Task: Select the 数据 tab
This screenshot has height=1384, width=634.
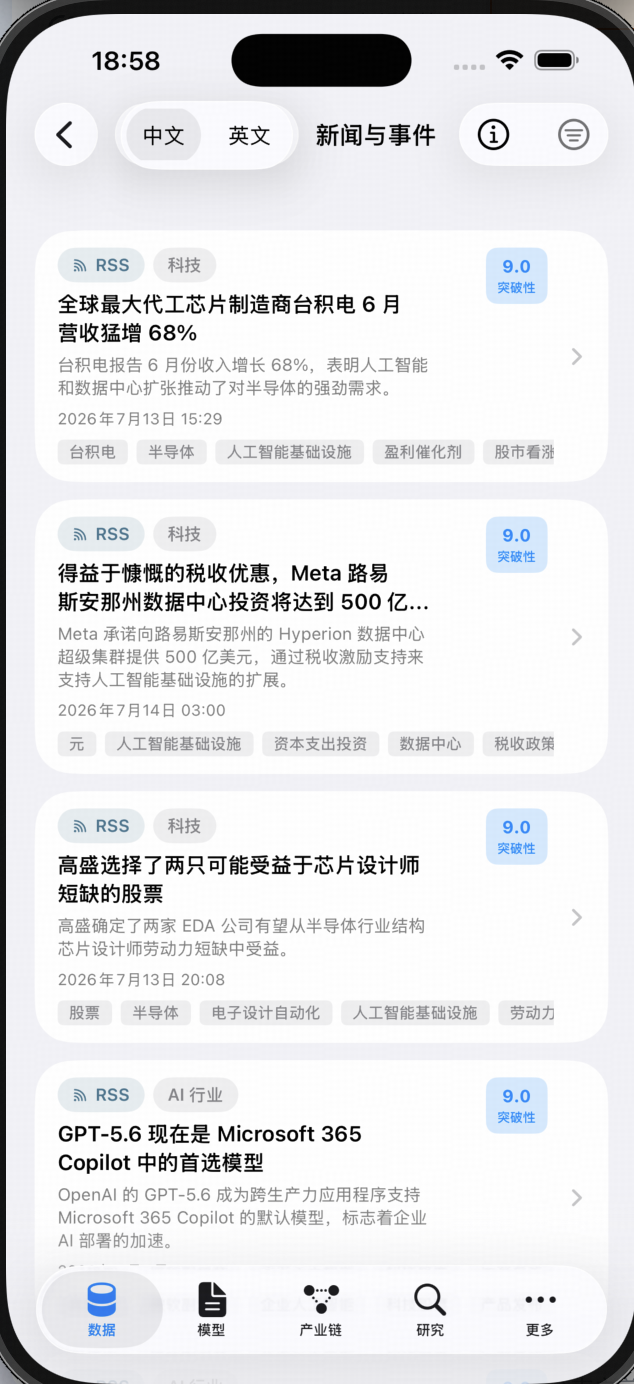Action: click(x=101, y=1310)
